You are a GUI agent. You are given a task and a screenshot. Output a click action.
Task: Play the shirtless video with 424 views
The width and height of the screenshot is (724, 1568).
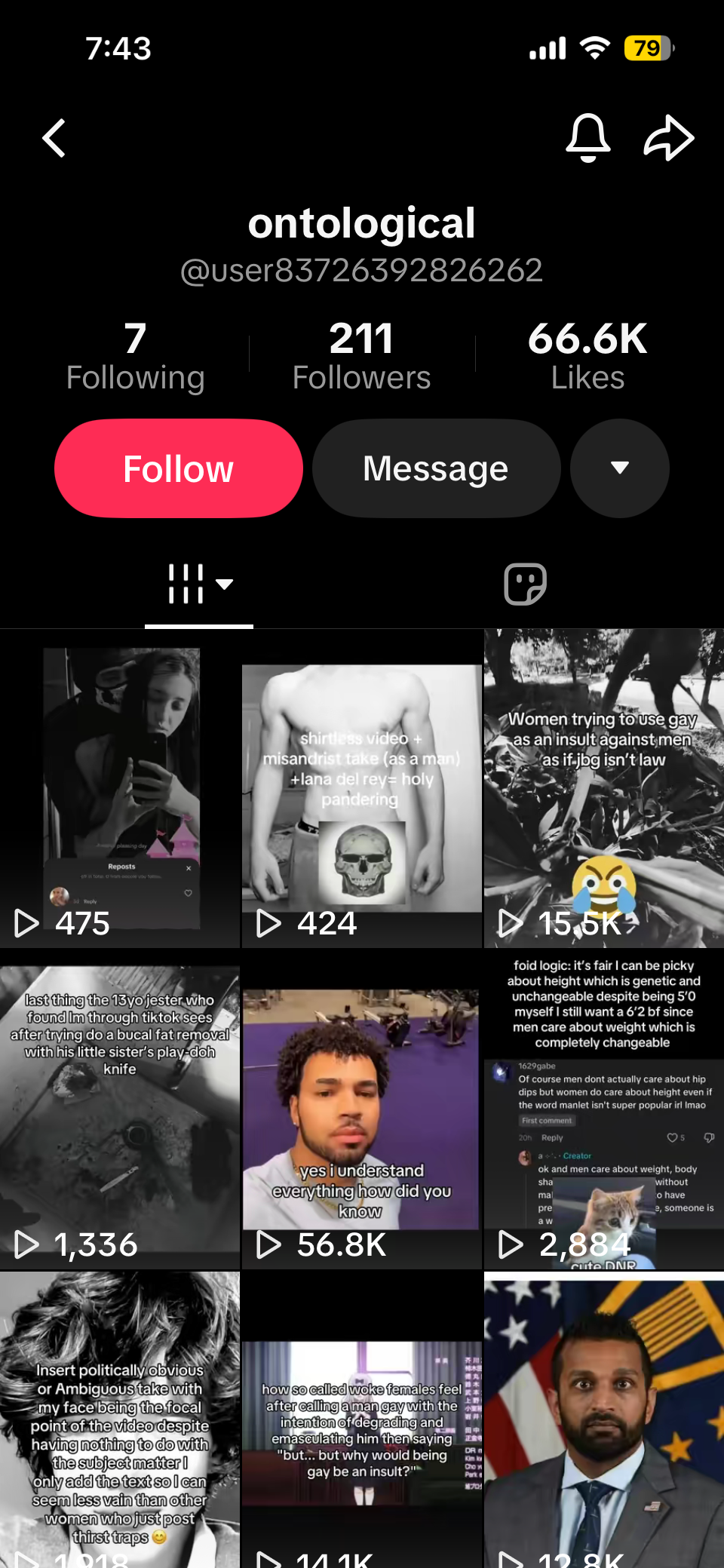tap(362, 788)
